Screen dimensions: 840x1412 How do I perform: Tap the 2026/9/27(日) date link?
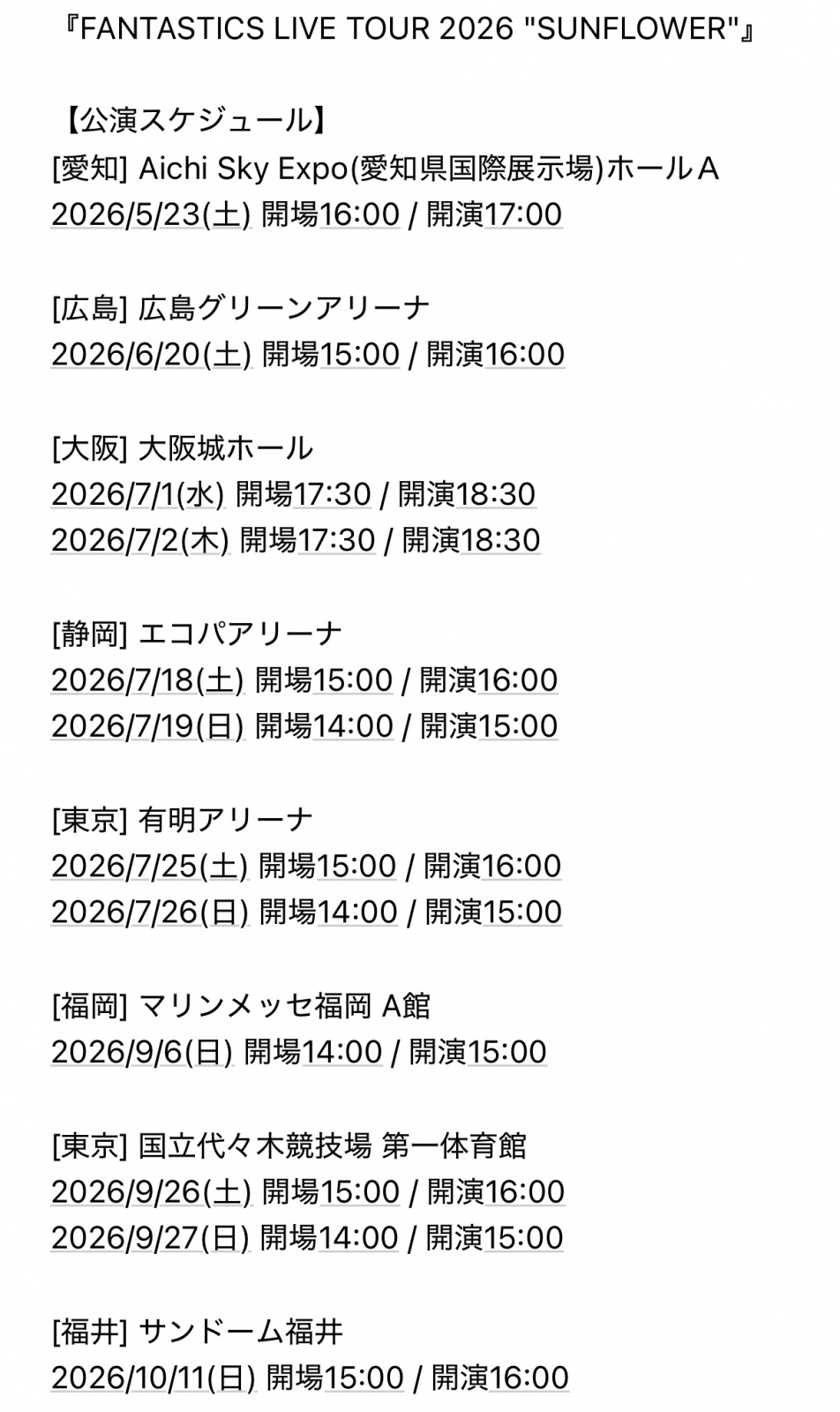[x=151, y=1237]
